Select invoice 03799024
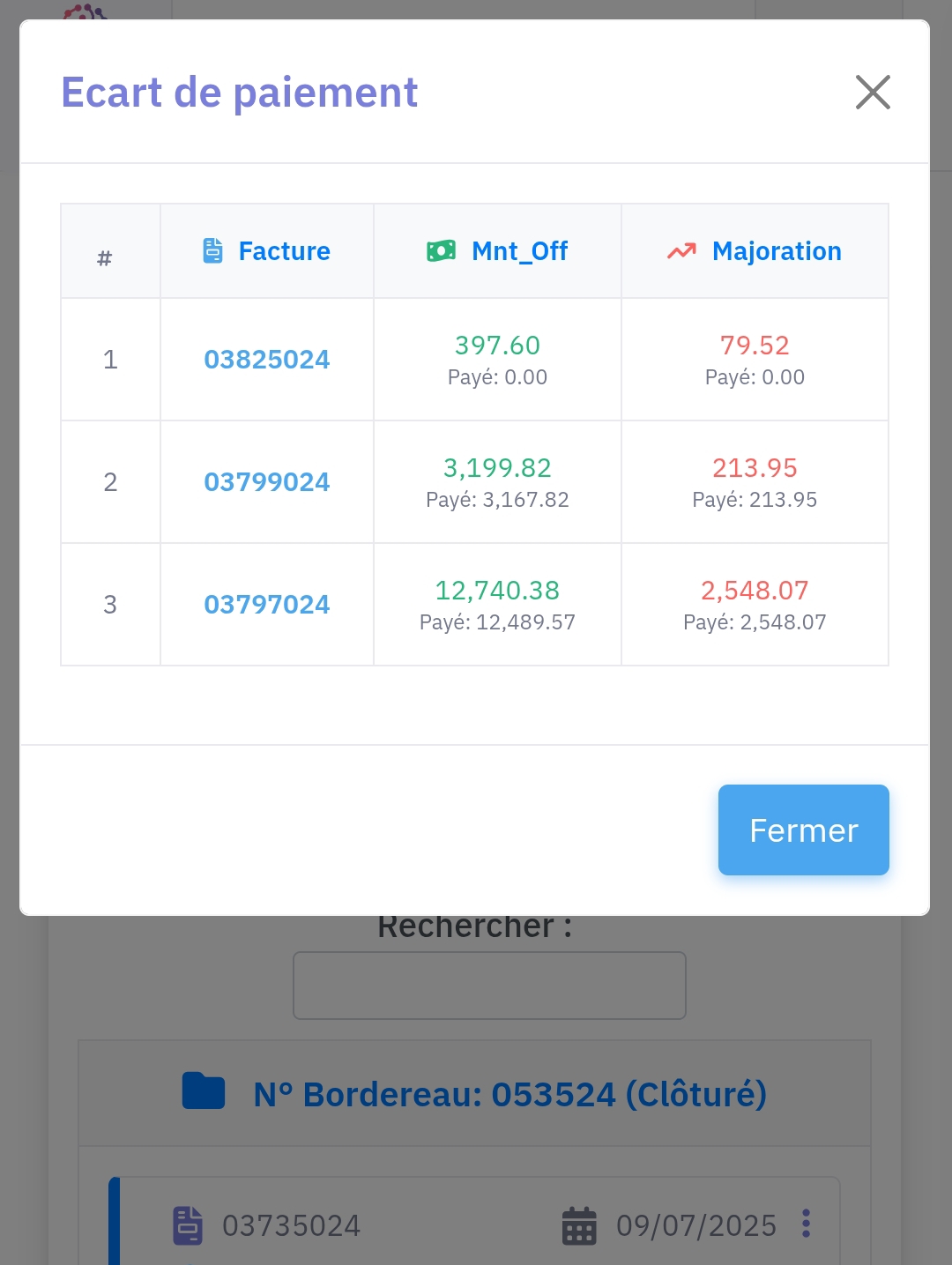The width and height of the screenshot is (952, 1265). (x=266, y=481)
